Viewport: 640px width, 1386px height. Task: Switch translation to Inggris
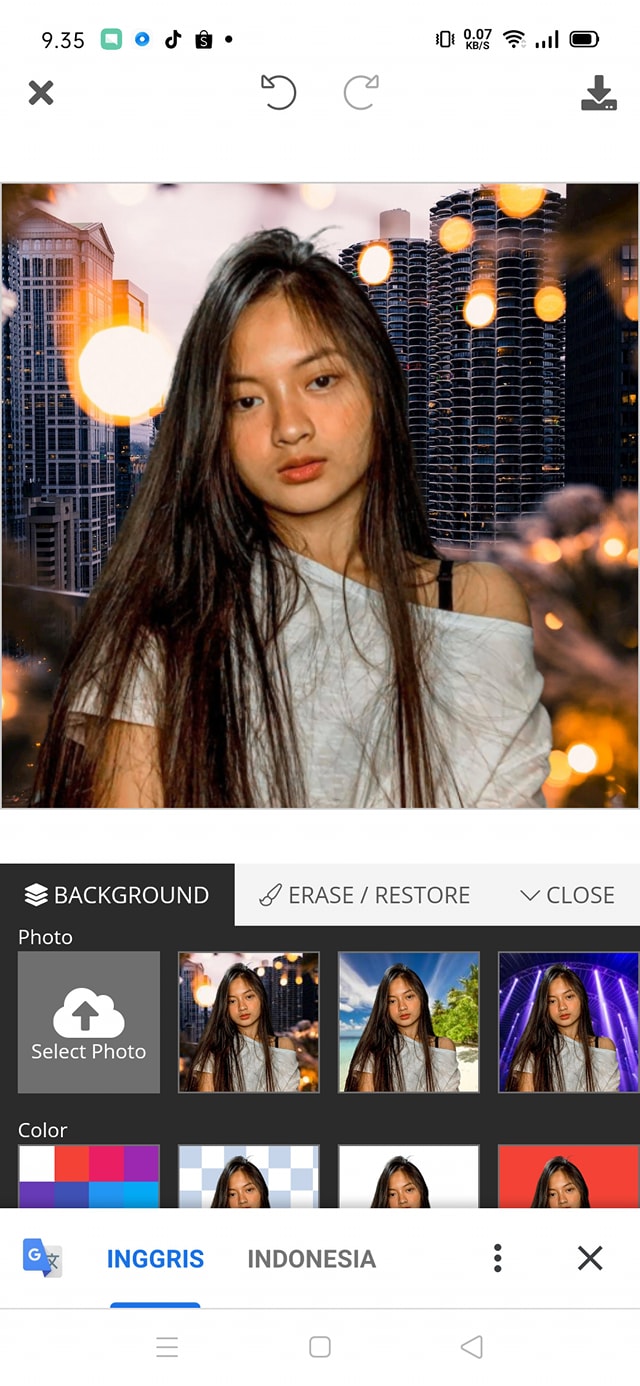point(155,1259)
